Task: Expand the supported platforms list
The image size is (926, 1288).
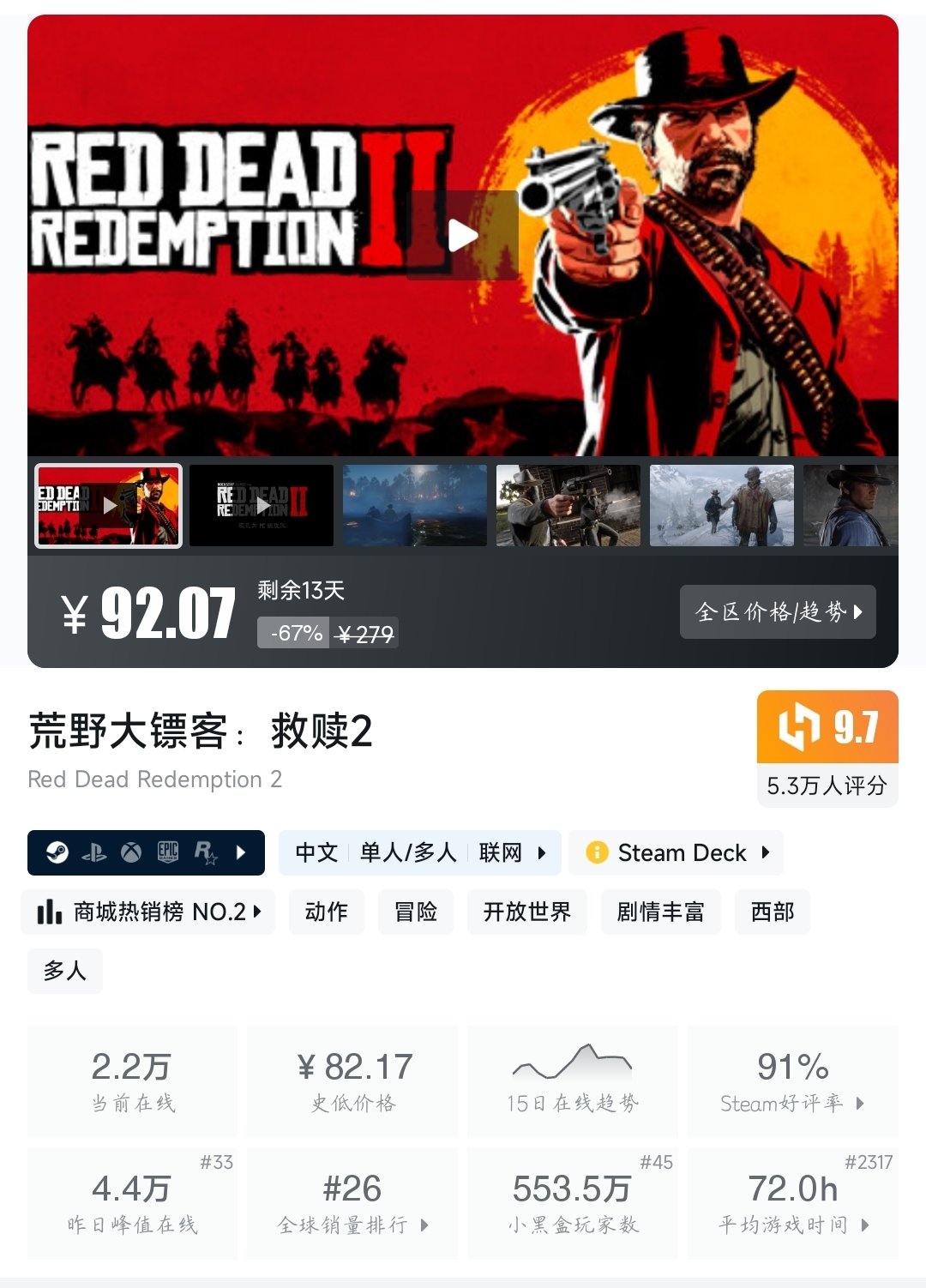Action: (x=146, y=852)
